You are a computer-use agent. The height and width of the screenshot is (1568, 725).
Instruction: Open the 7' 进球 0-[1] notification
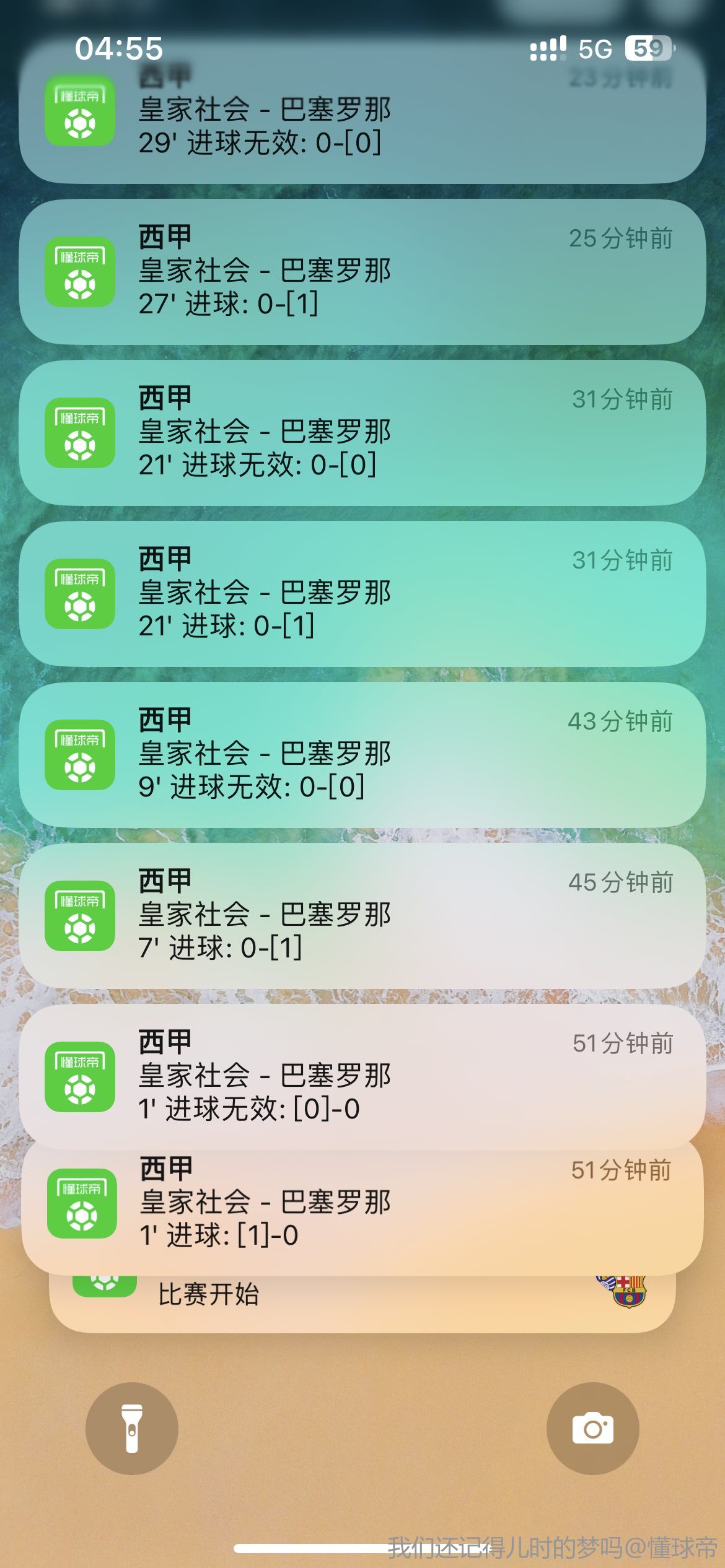(362, 915)
